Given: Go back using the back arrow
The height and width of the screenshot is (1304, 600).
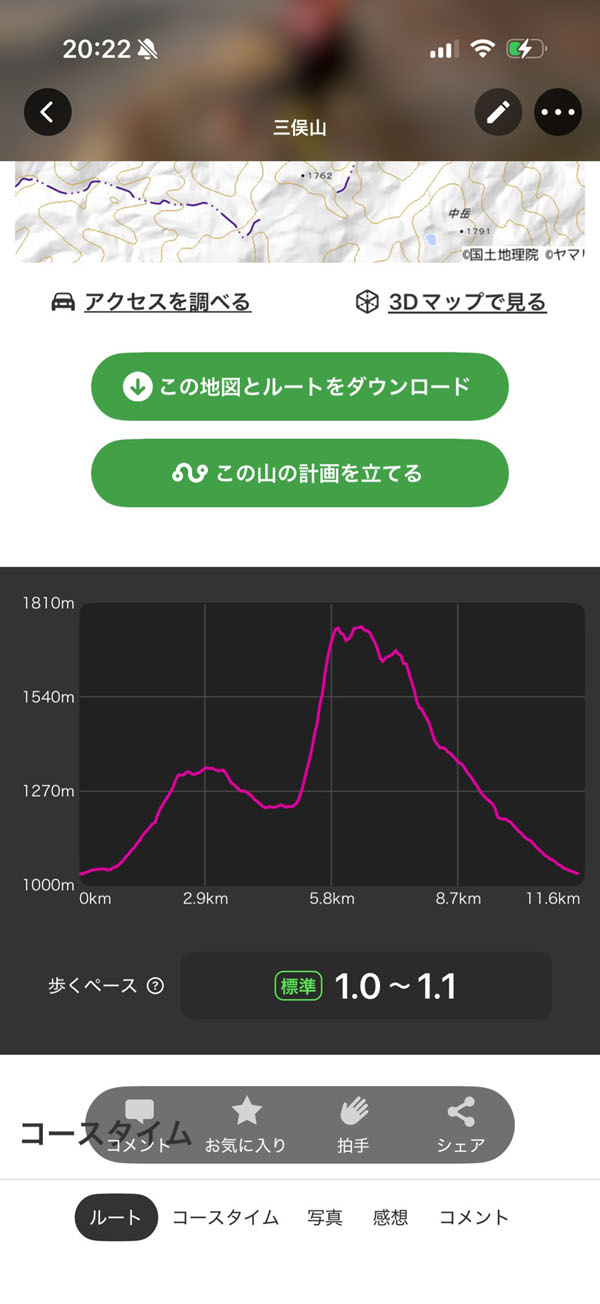Looking at the screenshot, I should (x=48, y=112).
